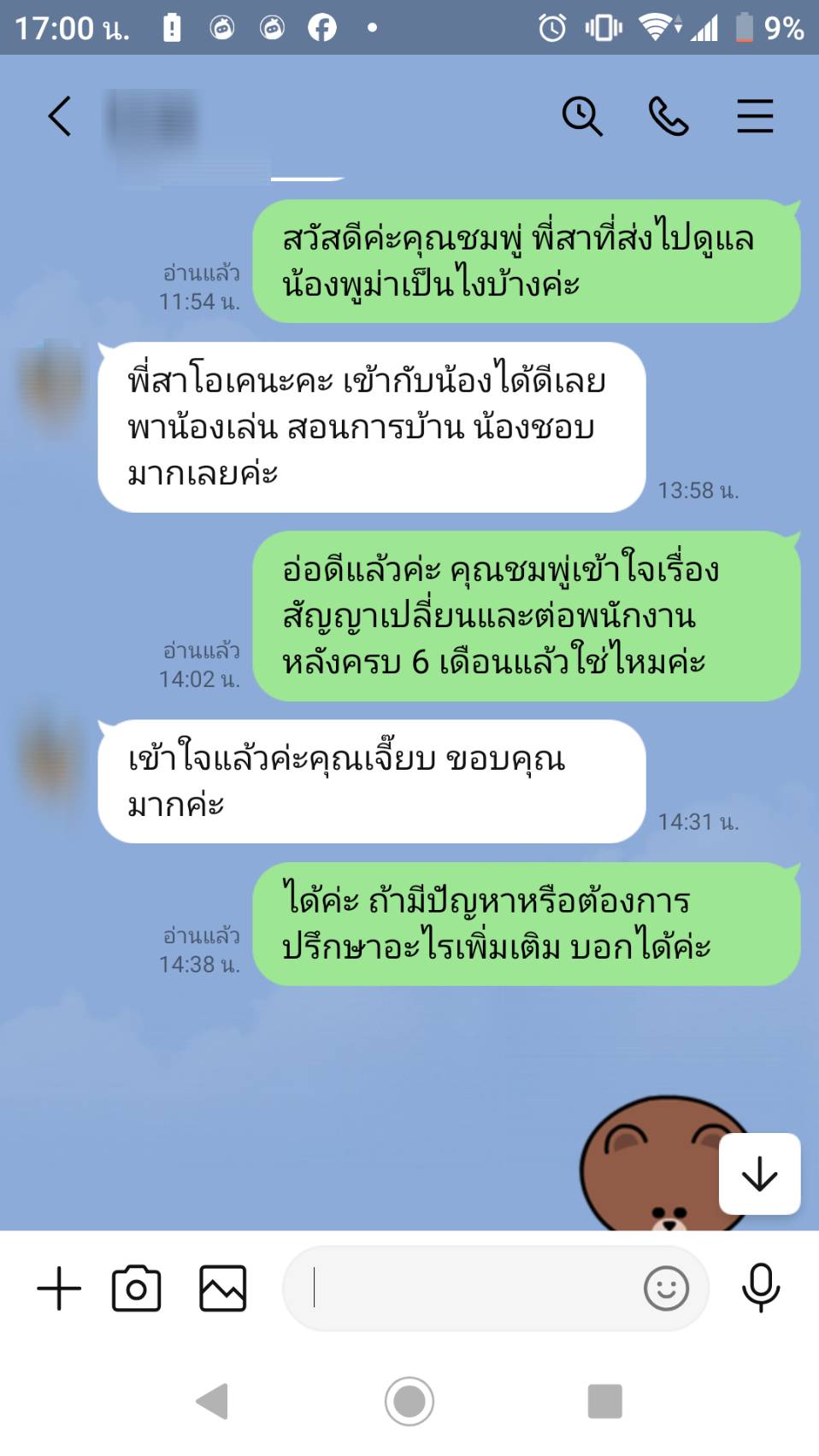Open the chat menu

755,116
